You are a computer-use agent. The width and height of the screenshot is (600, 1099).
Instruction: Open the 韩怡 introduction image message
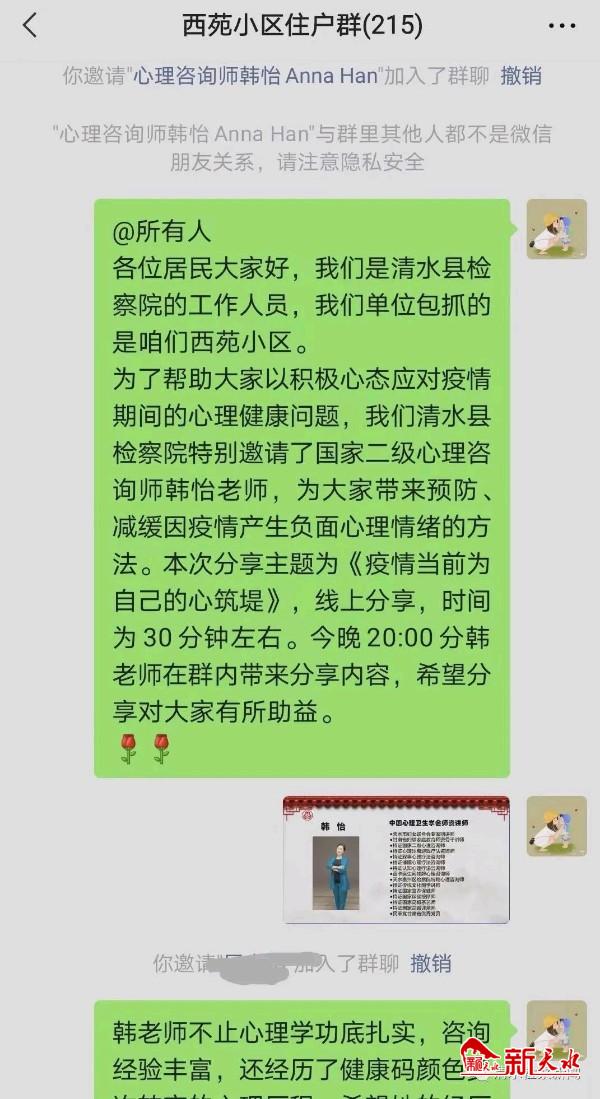(x=396, y=859)
